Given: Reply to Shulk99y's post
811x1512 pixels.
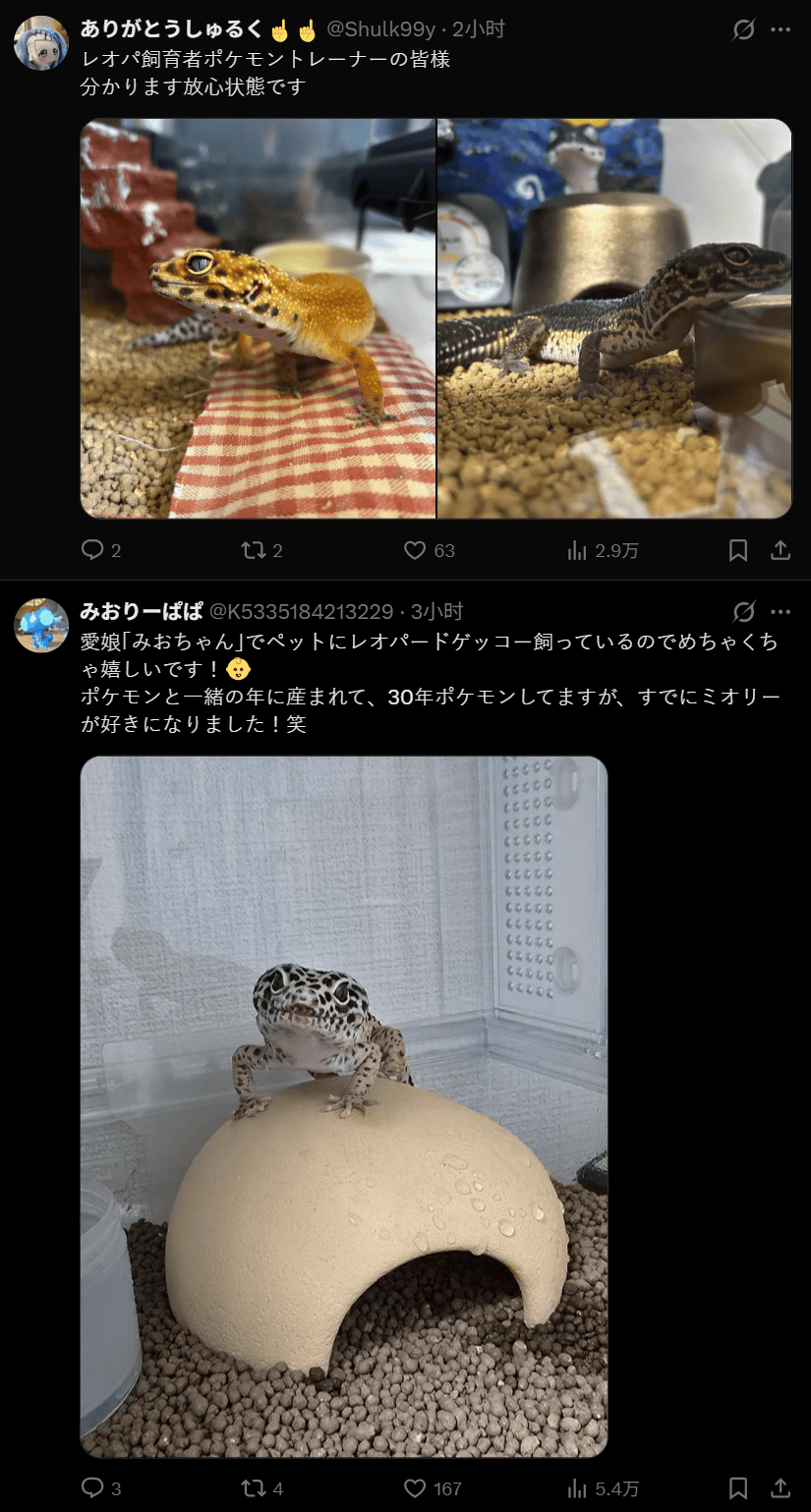Looking at the screenshot, I should (x=92, y=550).
